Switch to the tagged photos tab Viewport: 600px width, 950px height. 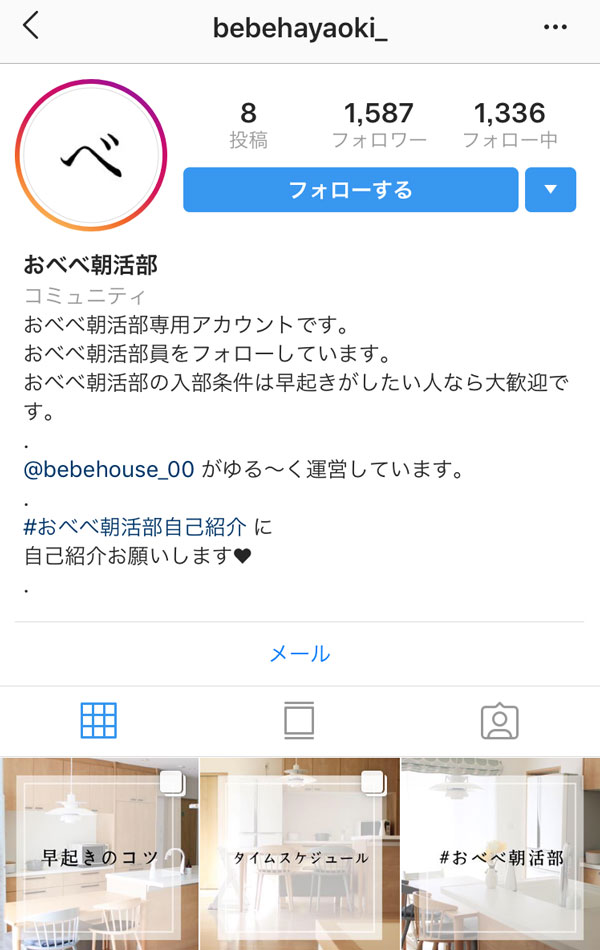[499, 721]
